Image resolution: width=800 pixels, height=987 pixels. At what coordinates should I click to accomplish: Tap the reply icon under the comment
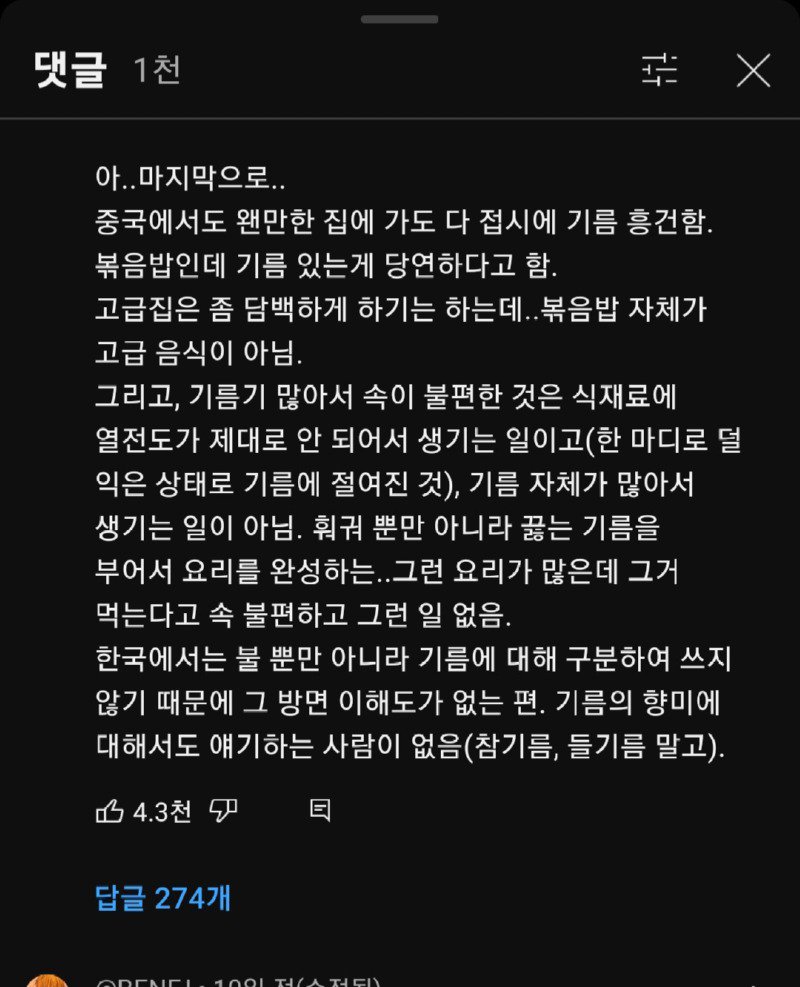(x=320, y=811)
